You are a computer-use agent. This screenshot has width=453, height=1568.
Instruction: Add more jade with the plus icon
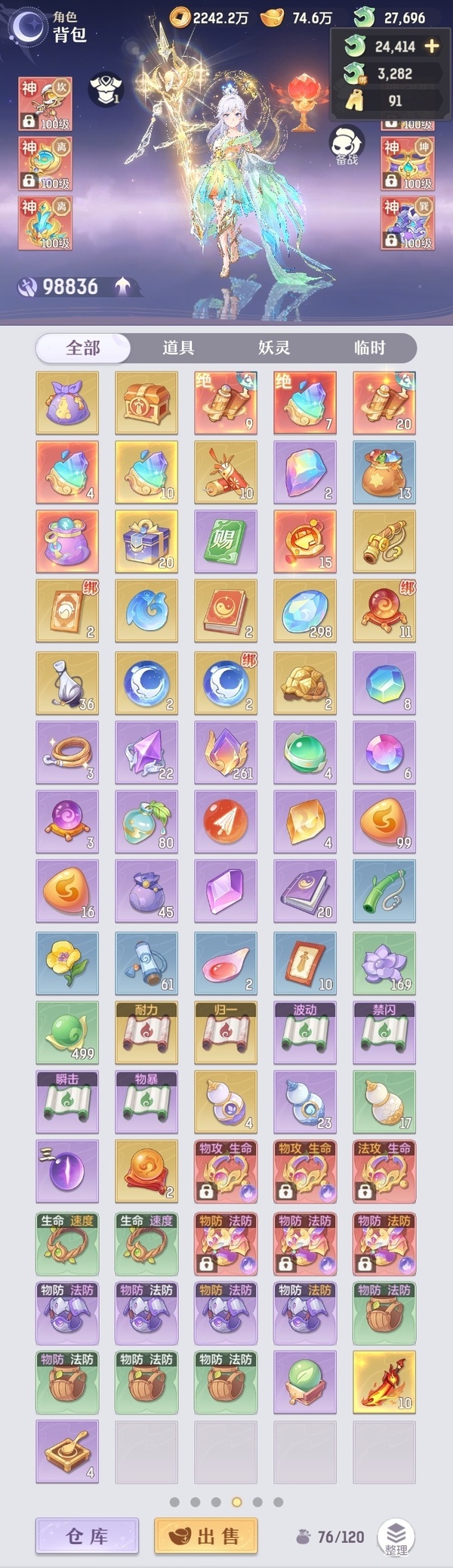coord(432,46)
